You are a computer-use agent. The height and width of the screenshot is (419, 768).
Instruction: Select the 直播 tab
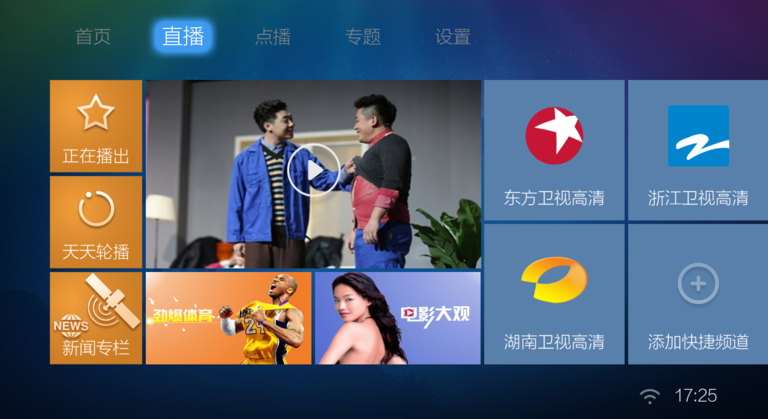[x=183, y=37]
